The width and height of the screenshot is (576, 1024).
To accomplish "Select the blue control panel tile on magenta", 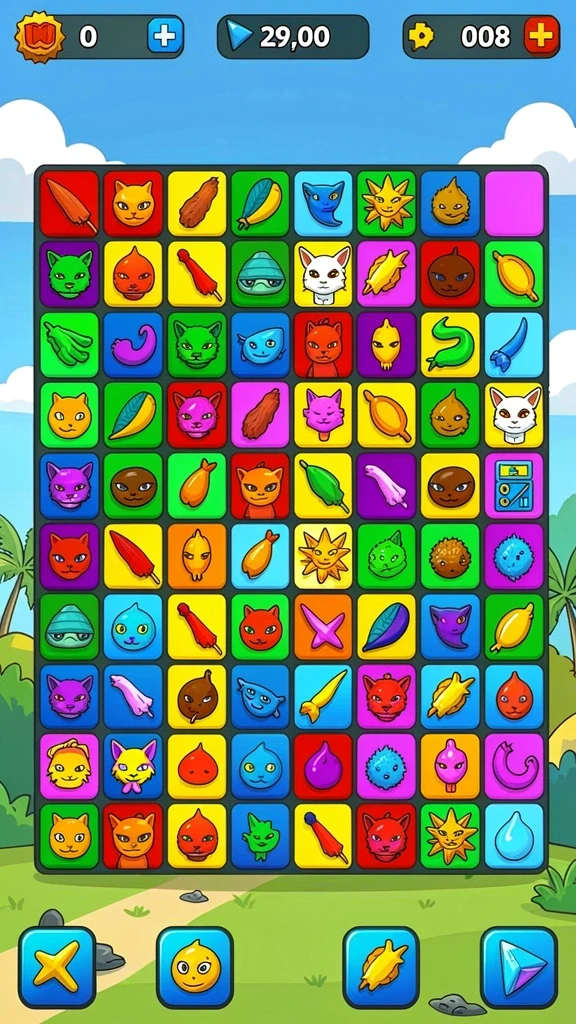I will [x=514, y=486].
